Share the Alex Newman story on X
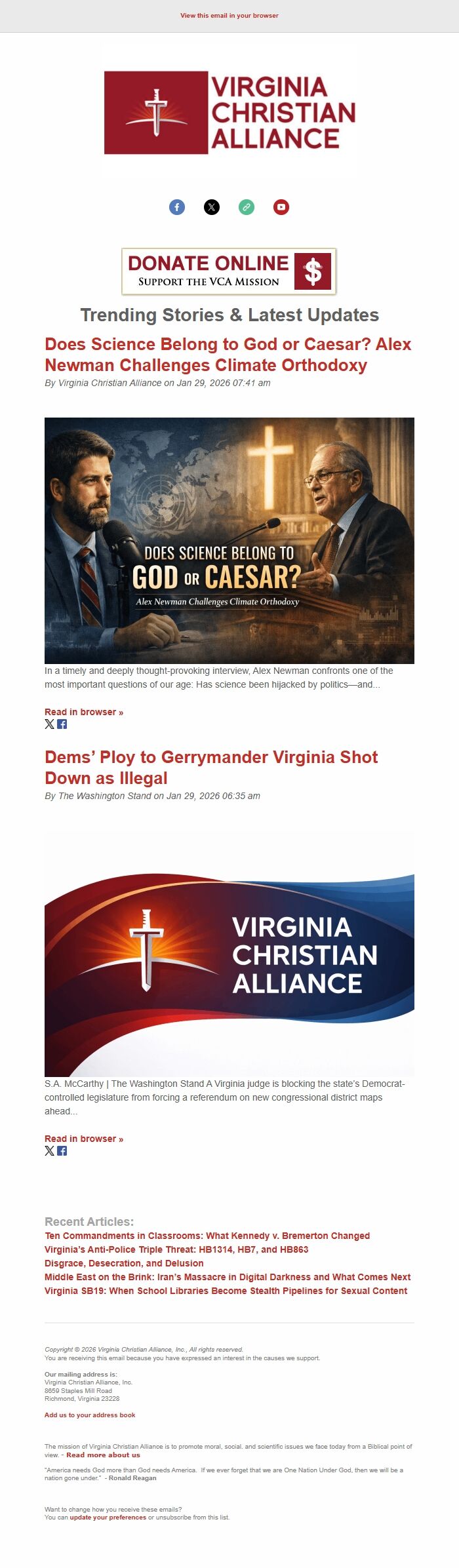 [49, 724]
